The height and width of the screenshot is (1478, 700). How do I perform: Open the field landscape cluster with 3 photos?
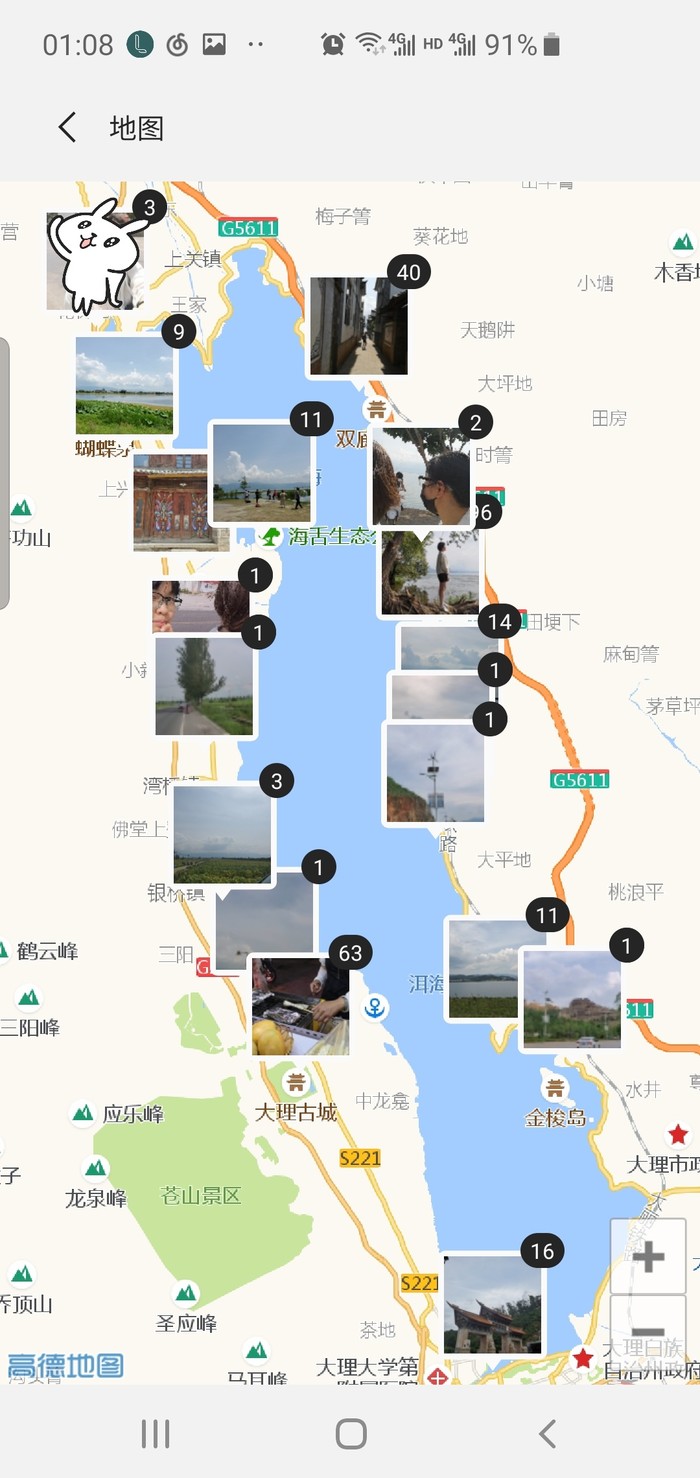click(x=221, y=834)
